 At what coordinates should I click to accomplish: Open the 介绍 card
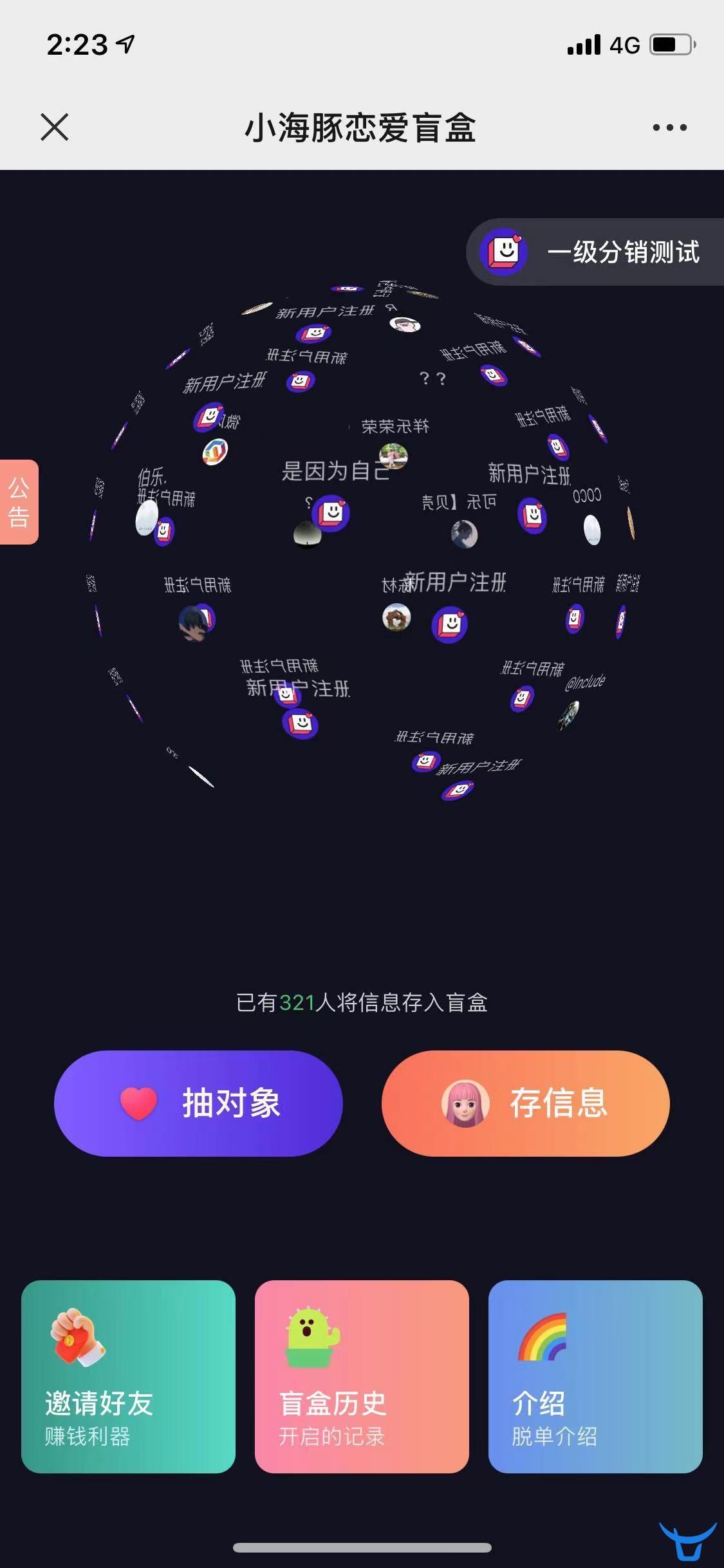point(595,1376)
